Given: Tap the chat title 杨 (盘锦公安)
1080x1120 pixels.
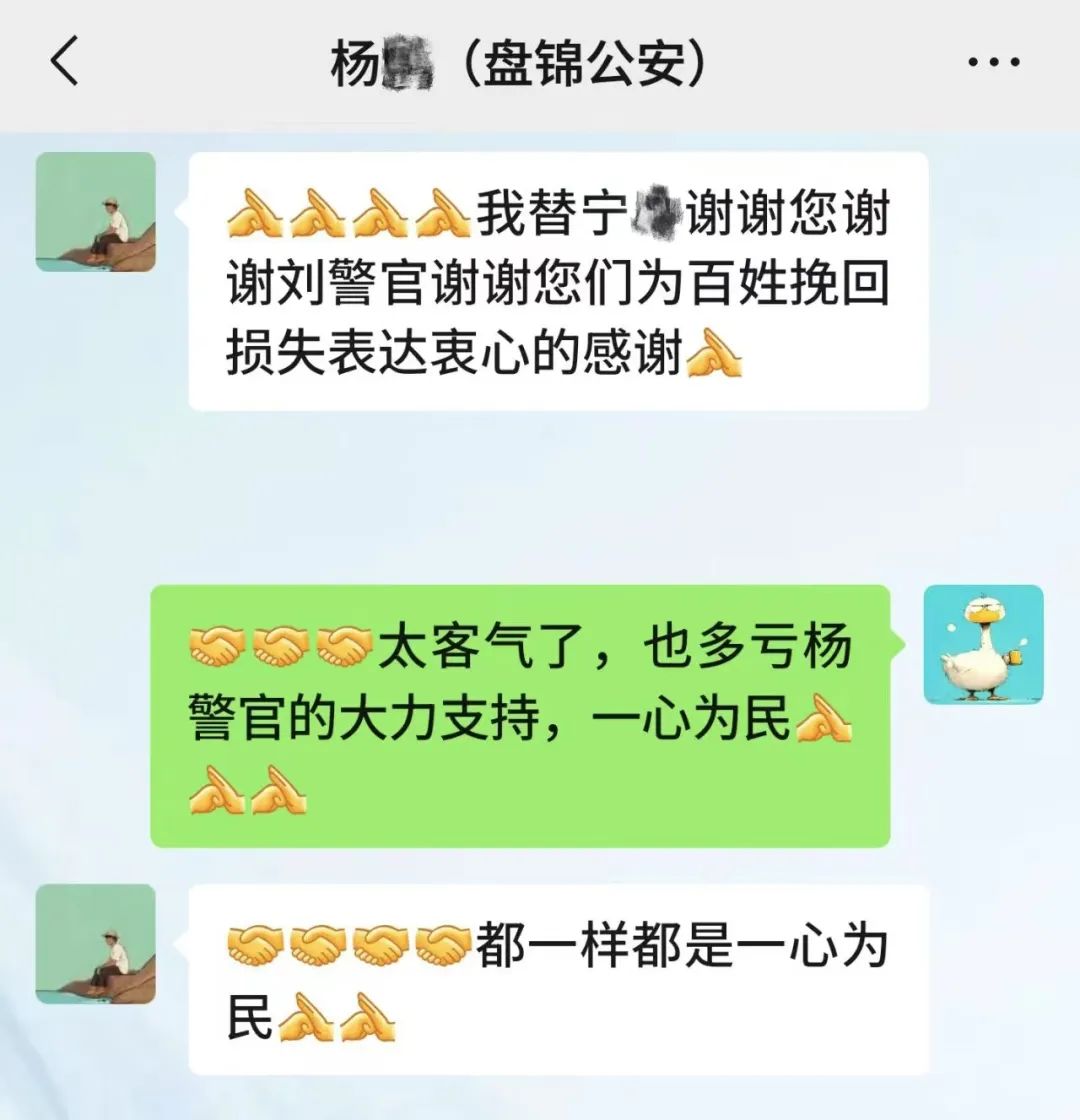Looking at the screenshot, I should pos(520,60).
